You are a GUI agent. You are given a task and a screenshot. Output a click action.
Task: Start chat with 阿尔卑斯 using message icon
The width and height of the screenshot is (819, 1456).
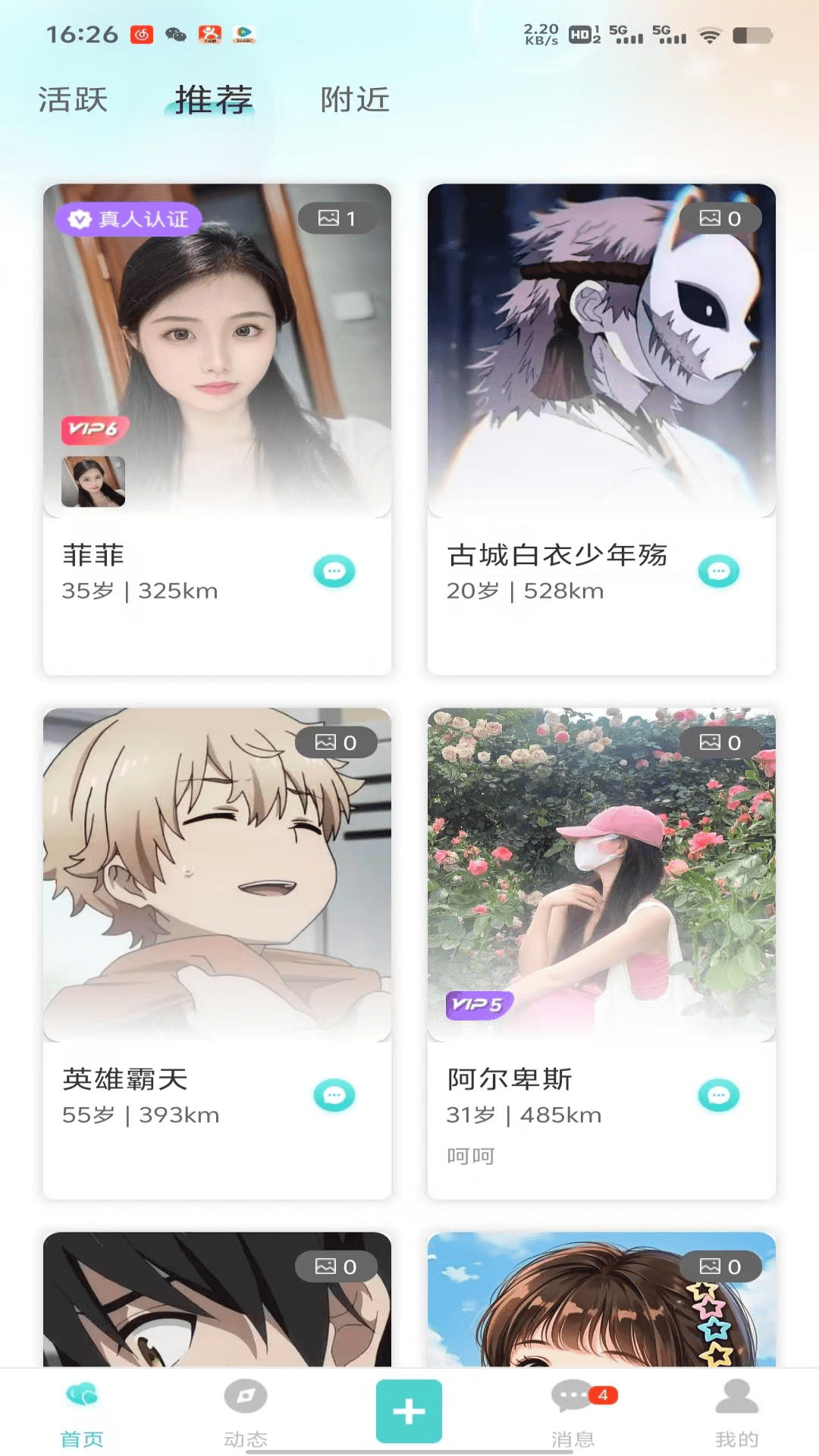[717, 1097]
